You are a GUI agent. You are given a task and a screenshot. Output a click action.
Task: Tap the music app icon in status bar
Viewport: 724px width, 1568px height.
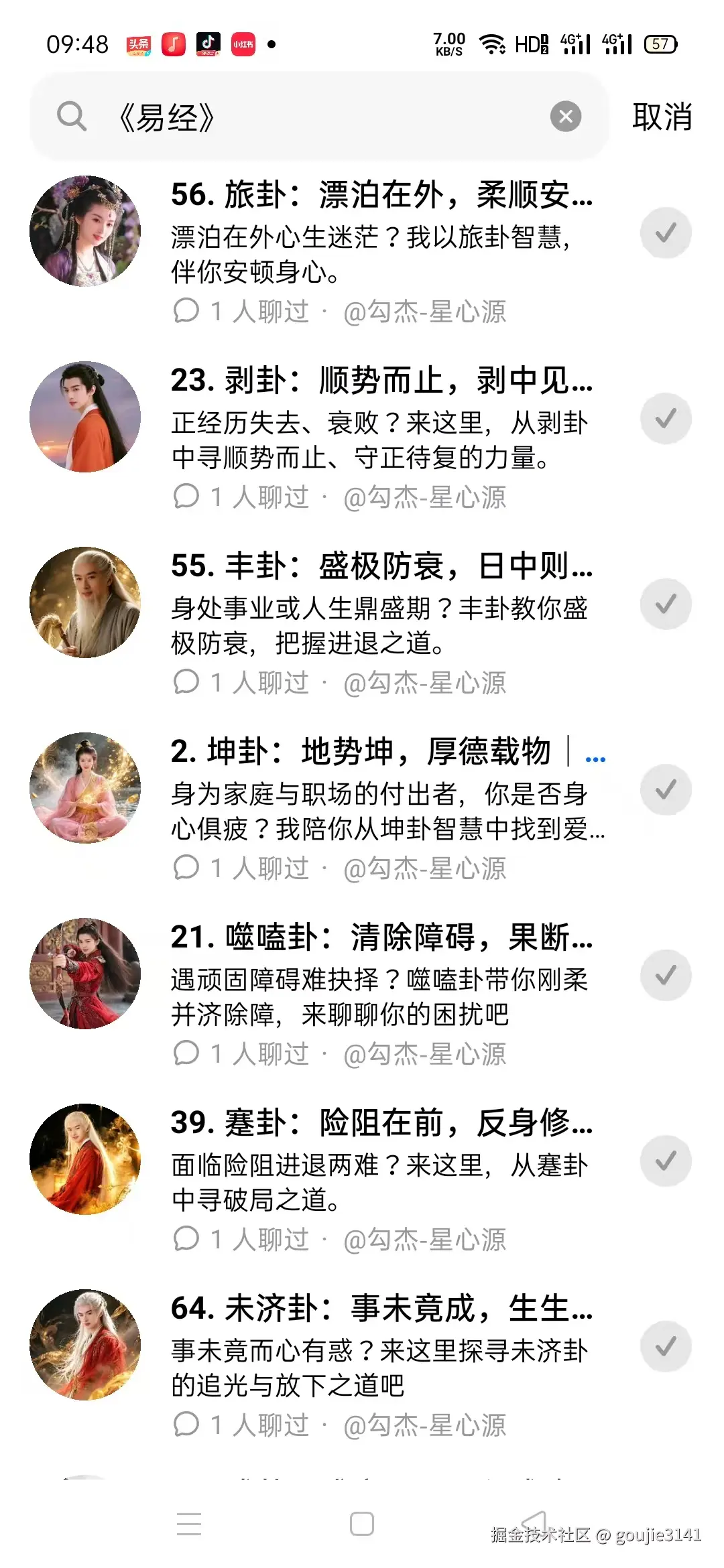click(173, 44)
